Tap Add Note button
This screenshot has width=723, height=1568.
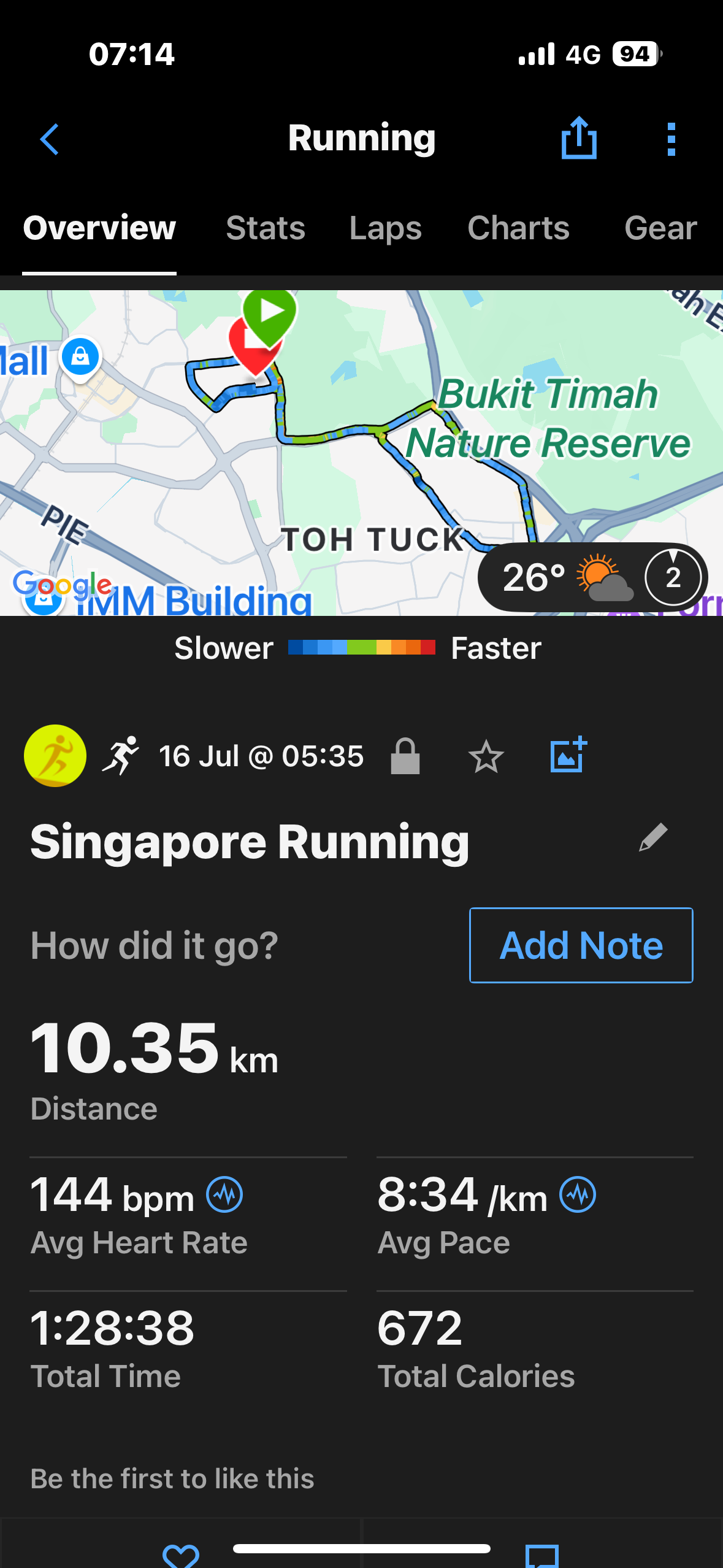point(581,945)
